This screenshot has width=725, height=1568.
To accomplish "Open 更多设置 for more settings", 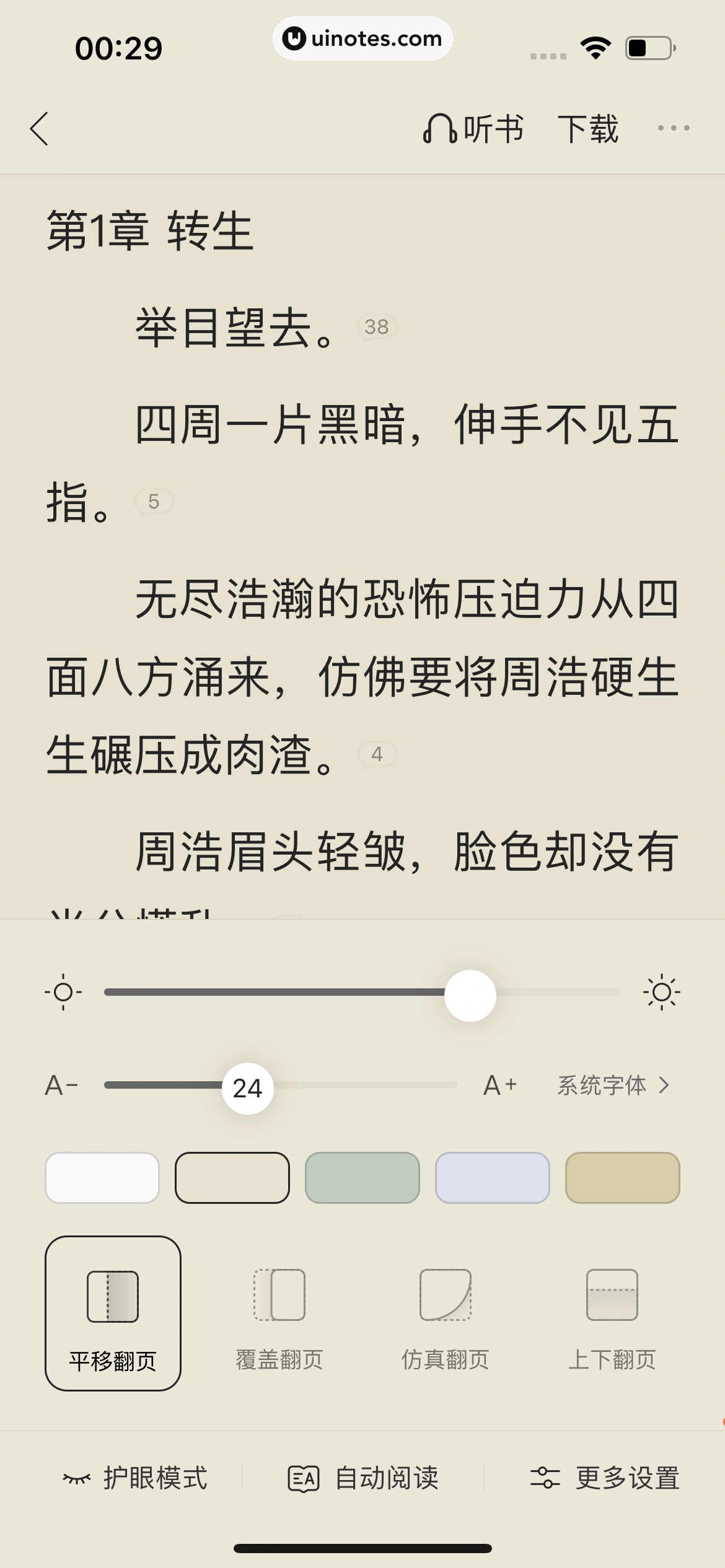I will 605,1479.
